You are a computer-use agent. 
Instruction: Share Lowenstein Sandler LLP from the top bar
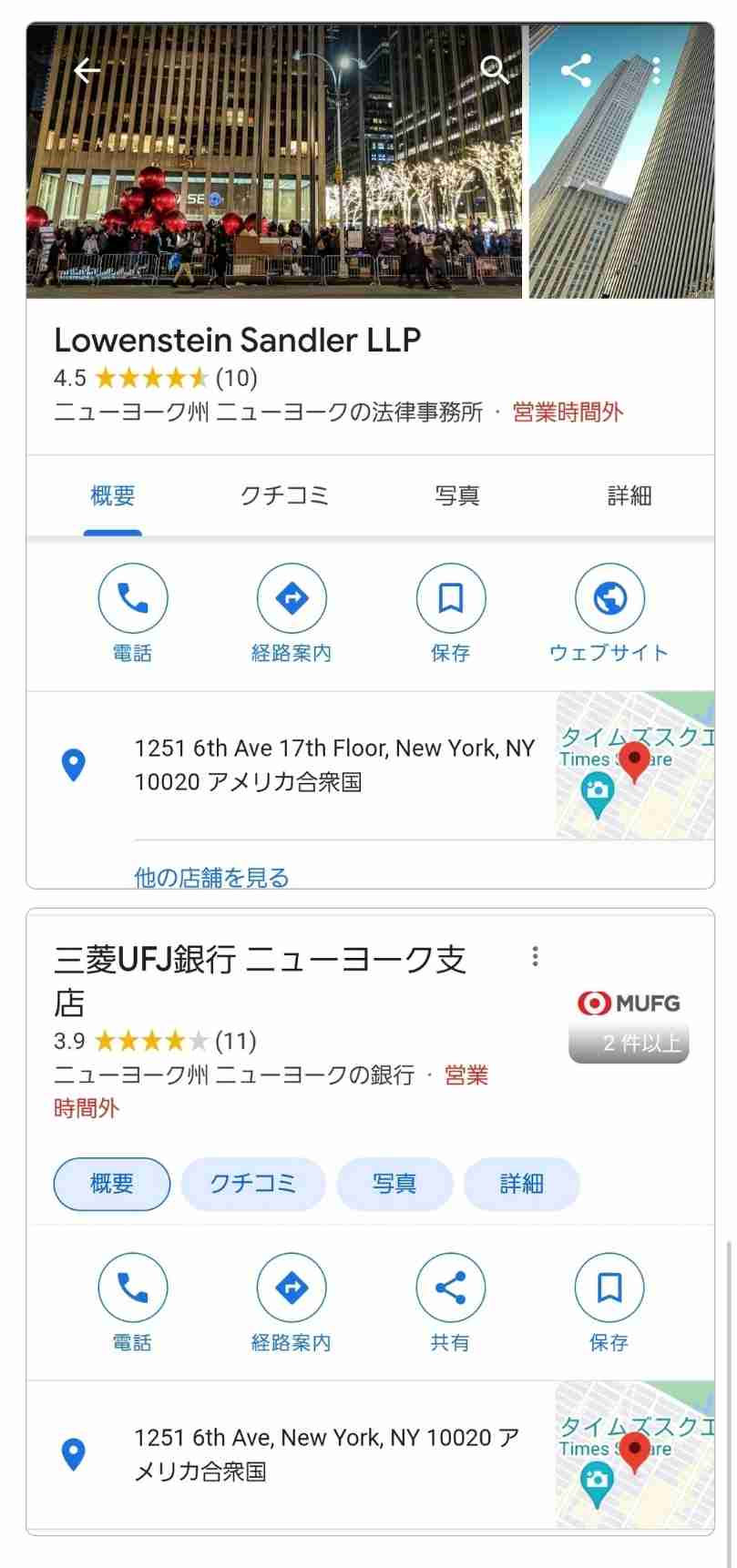[576, 70]
